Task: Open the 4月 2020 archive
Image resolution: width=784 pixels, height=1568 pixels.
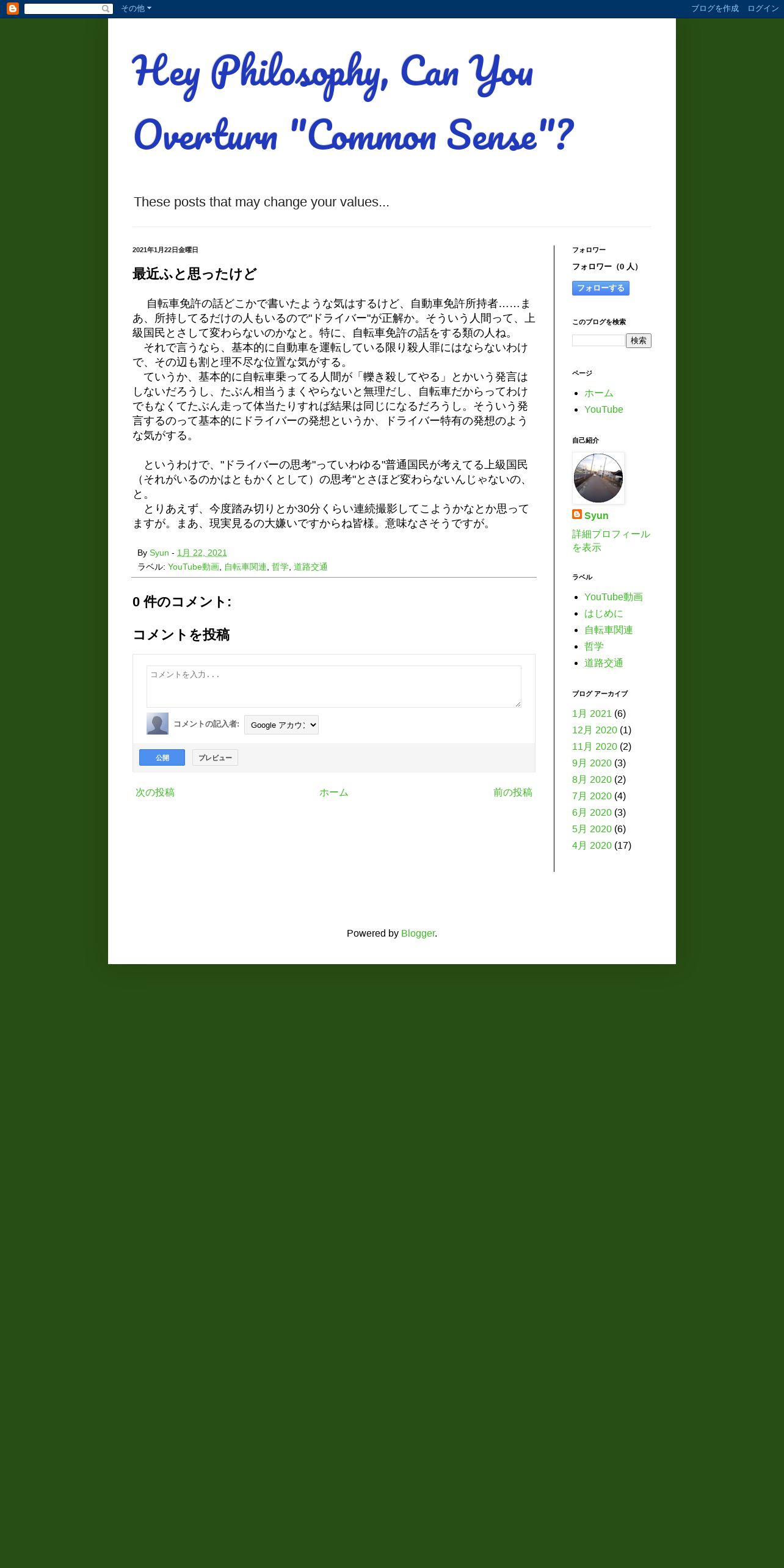Action: pyautogui.click(x=591, y=846)
